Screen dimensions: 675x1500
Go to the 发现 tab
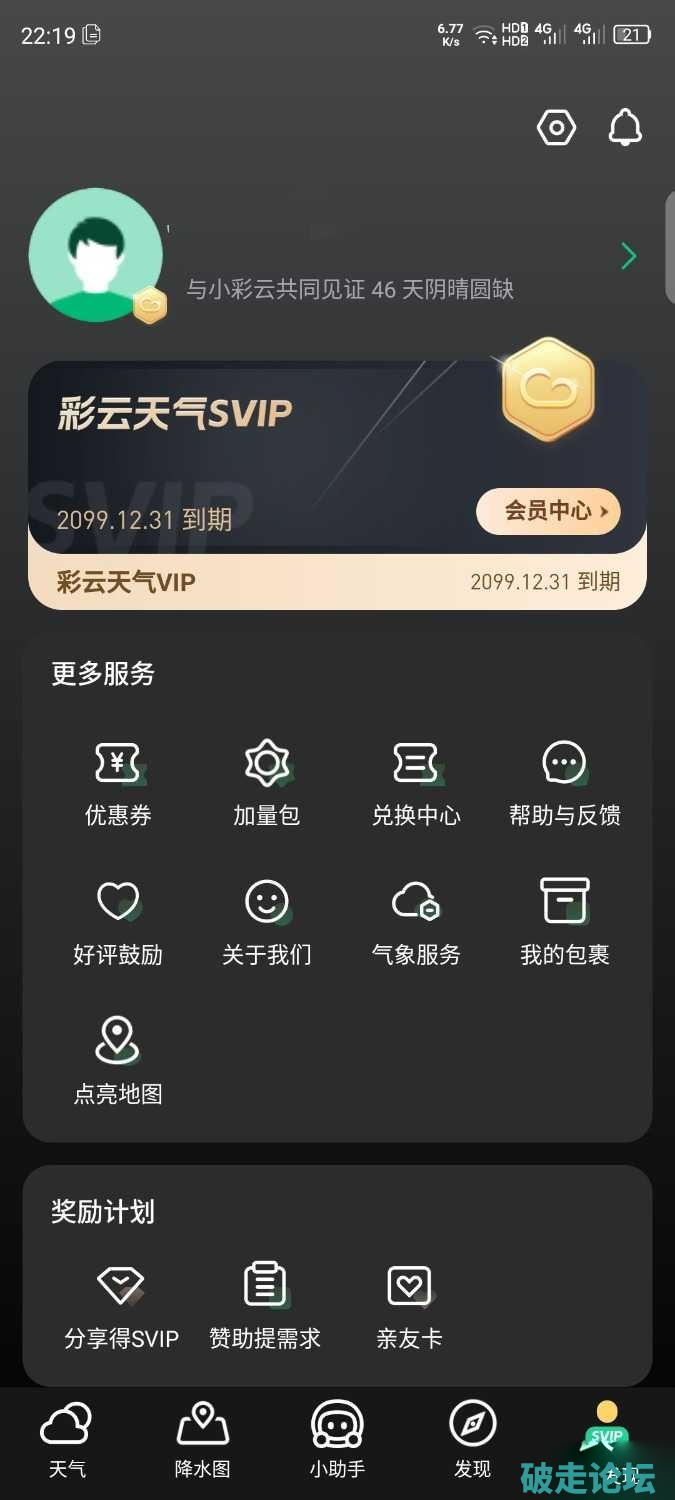(473, 1440)
